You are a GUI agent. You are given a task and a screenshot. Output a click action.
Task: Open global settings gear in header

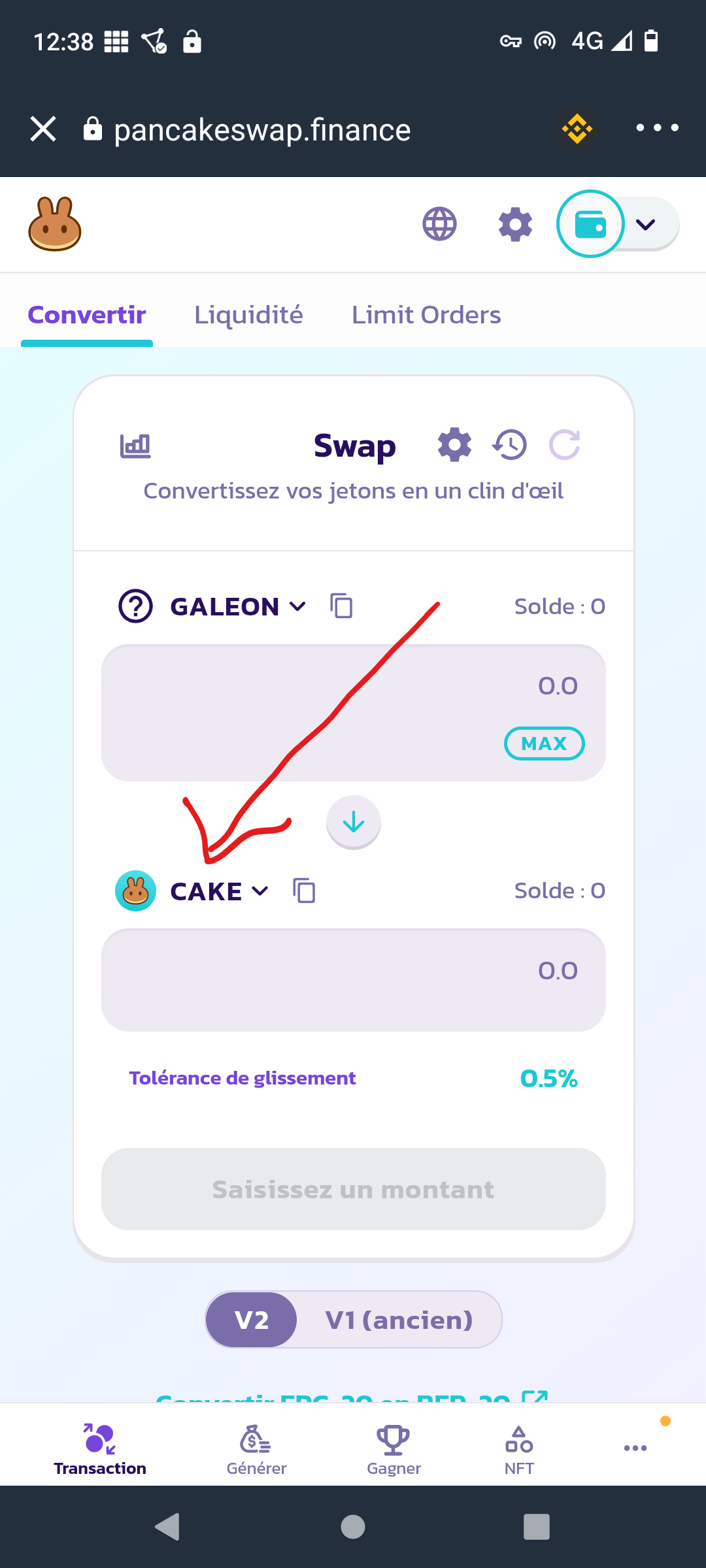click(x=515, y=224)
